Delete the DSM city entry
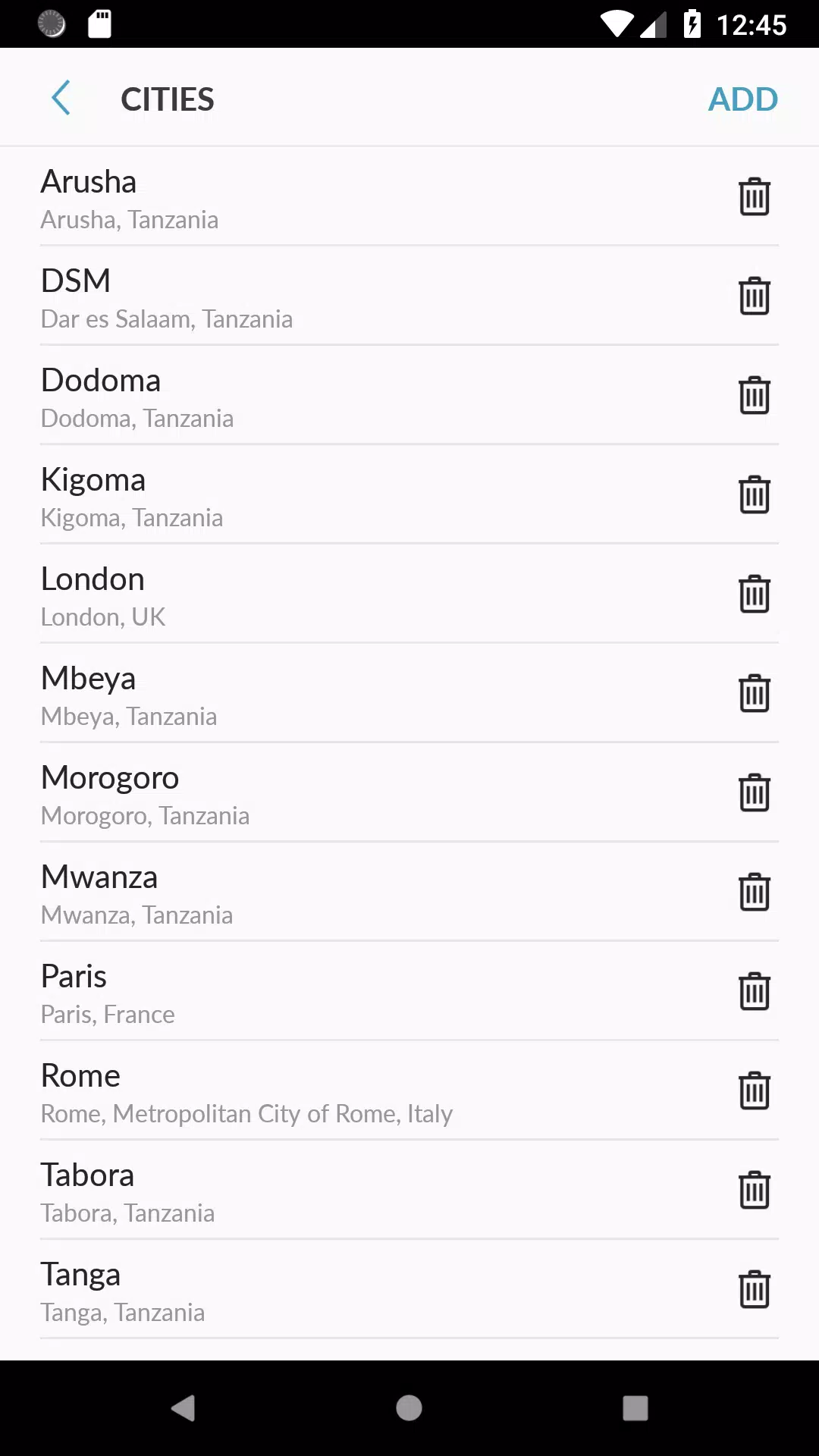The width and height of the screenshot is (819, 1456). [755, 297]
